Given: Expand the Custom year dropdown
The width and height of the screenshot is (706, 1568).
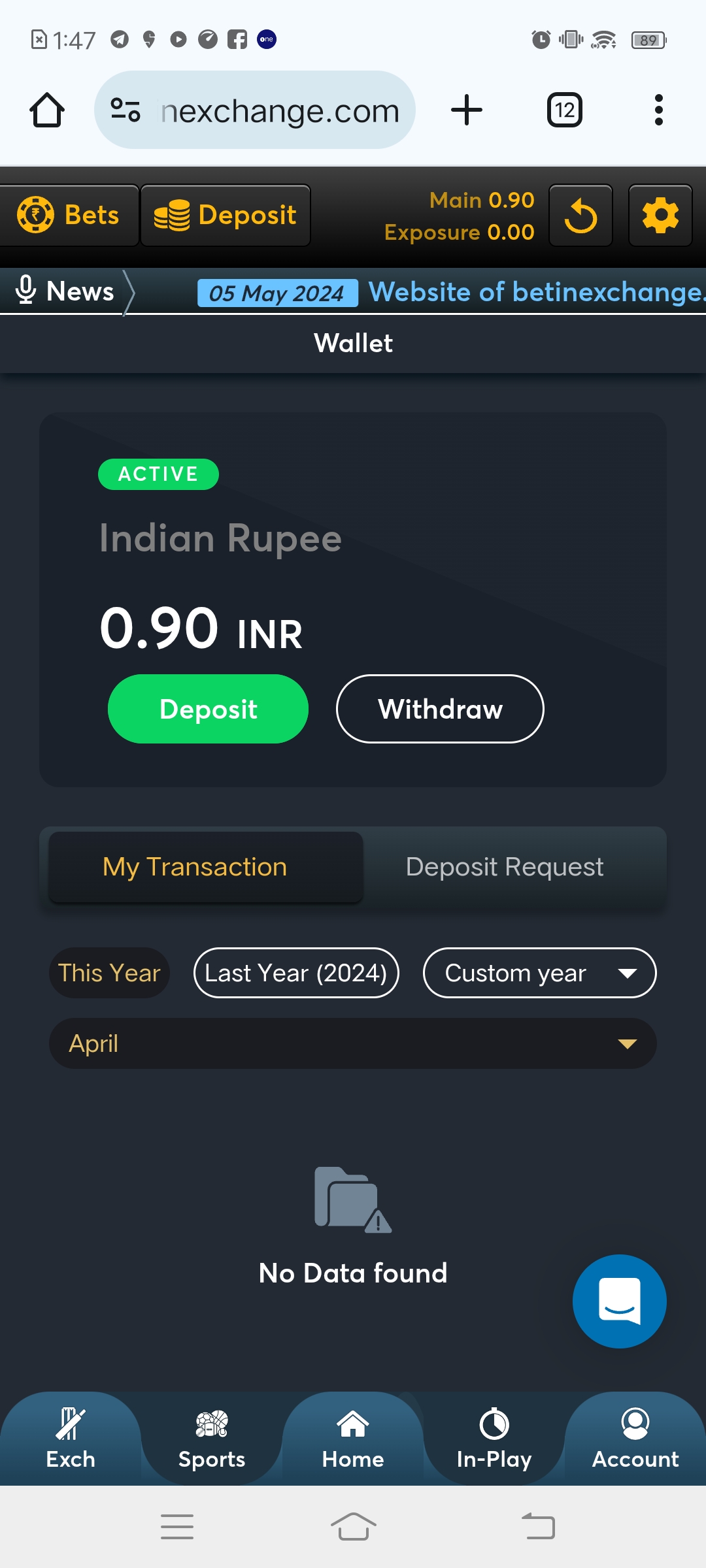Looking at the screenshot, I should 539,973.
